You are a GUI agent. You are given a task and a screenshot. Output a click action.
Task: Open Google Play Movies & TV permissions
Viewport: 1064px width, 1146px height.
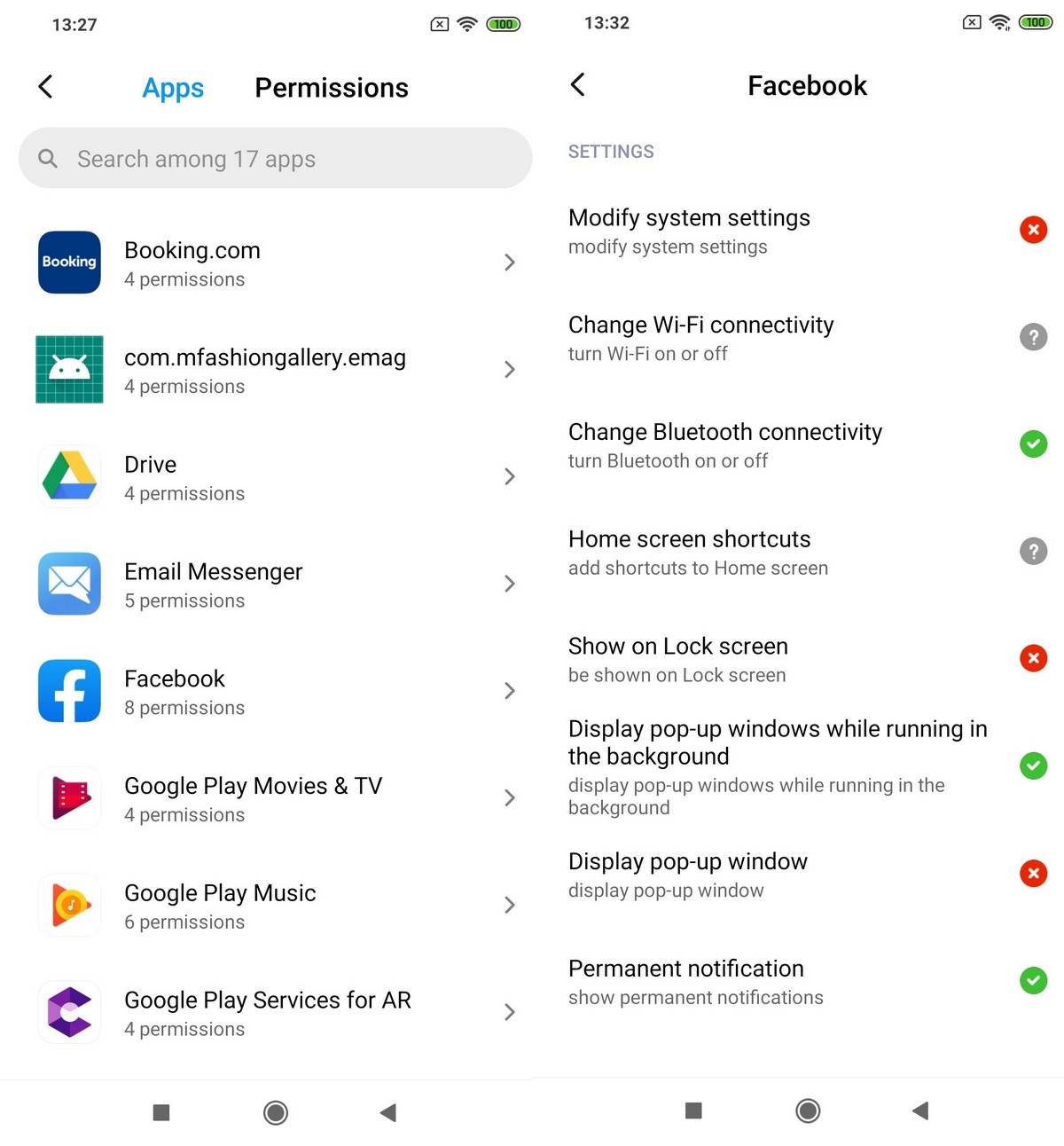point(275,798)
